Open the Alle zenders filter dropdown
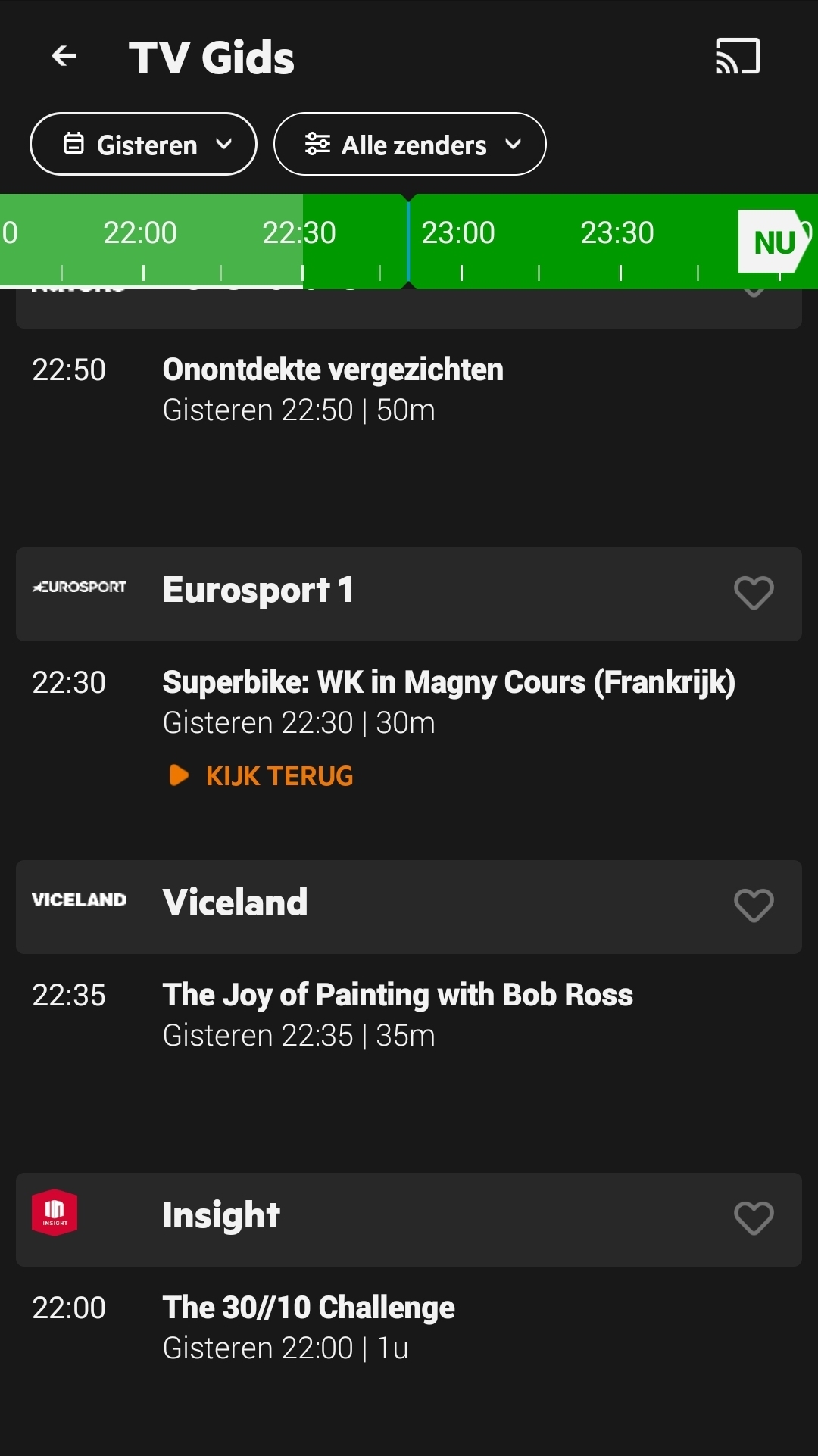818x1456 pixels. (410, 144)
